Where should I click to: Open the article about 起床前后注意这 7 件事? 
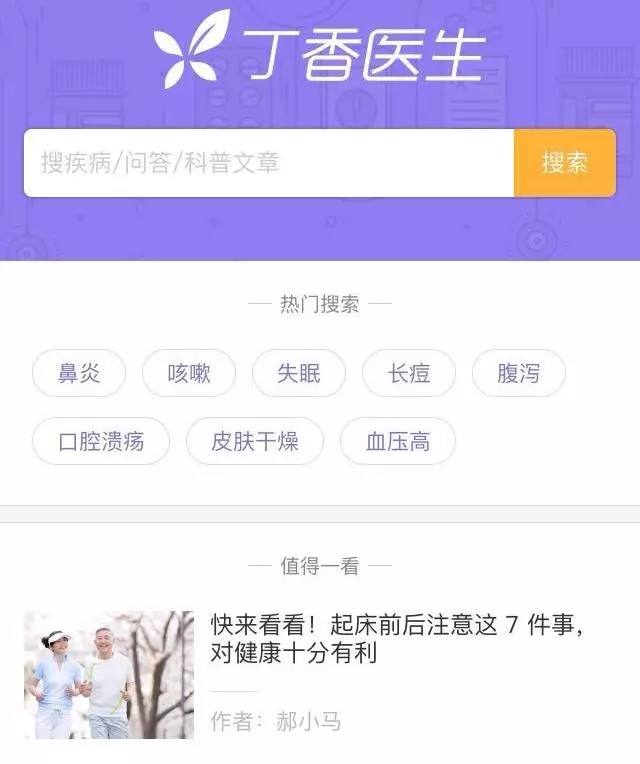click(x=396, y=640)
